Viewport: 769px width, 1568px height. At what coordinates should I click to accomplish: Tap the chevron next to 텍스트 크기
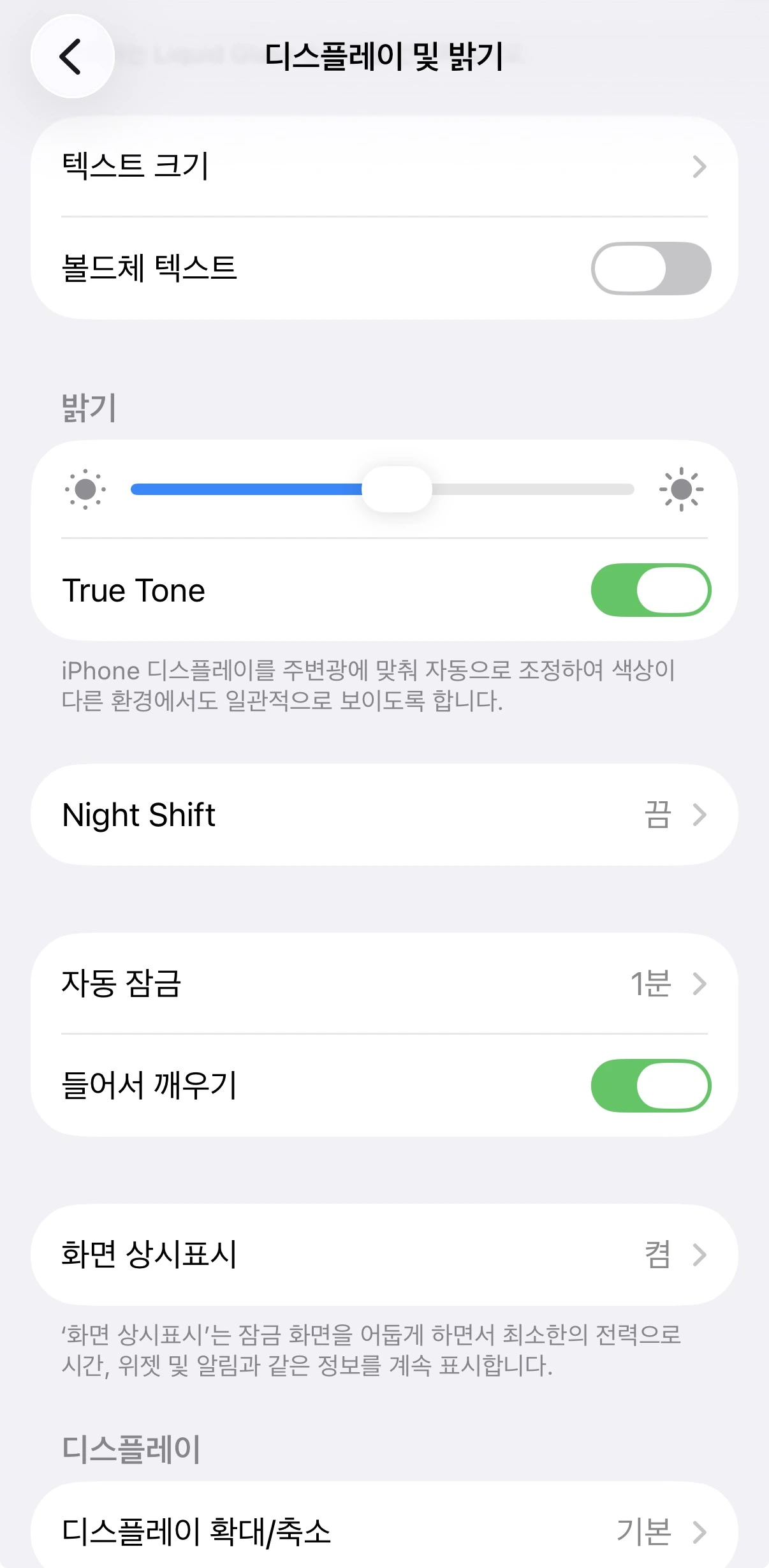700,167
